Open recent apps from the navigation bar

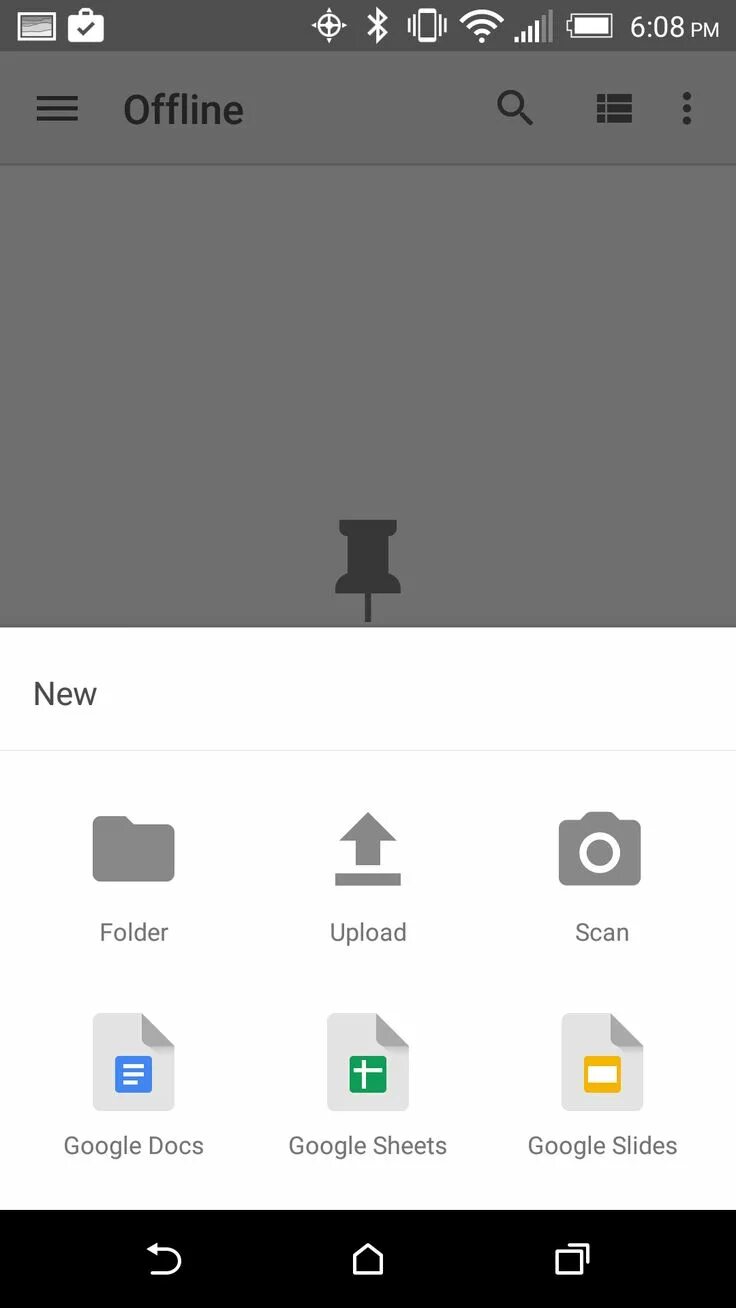pyautogui.click(x=572, y=1259)
